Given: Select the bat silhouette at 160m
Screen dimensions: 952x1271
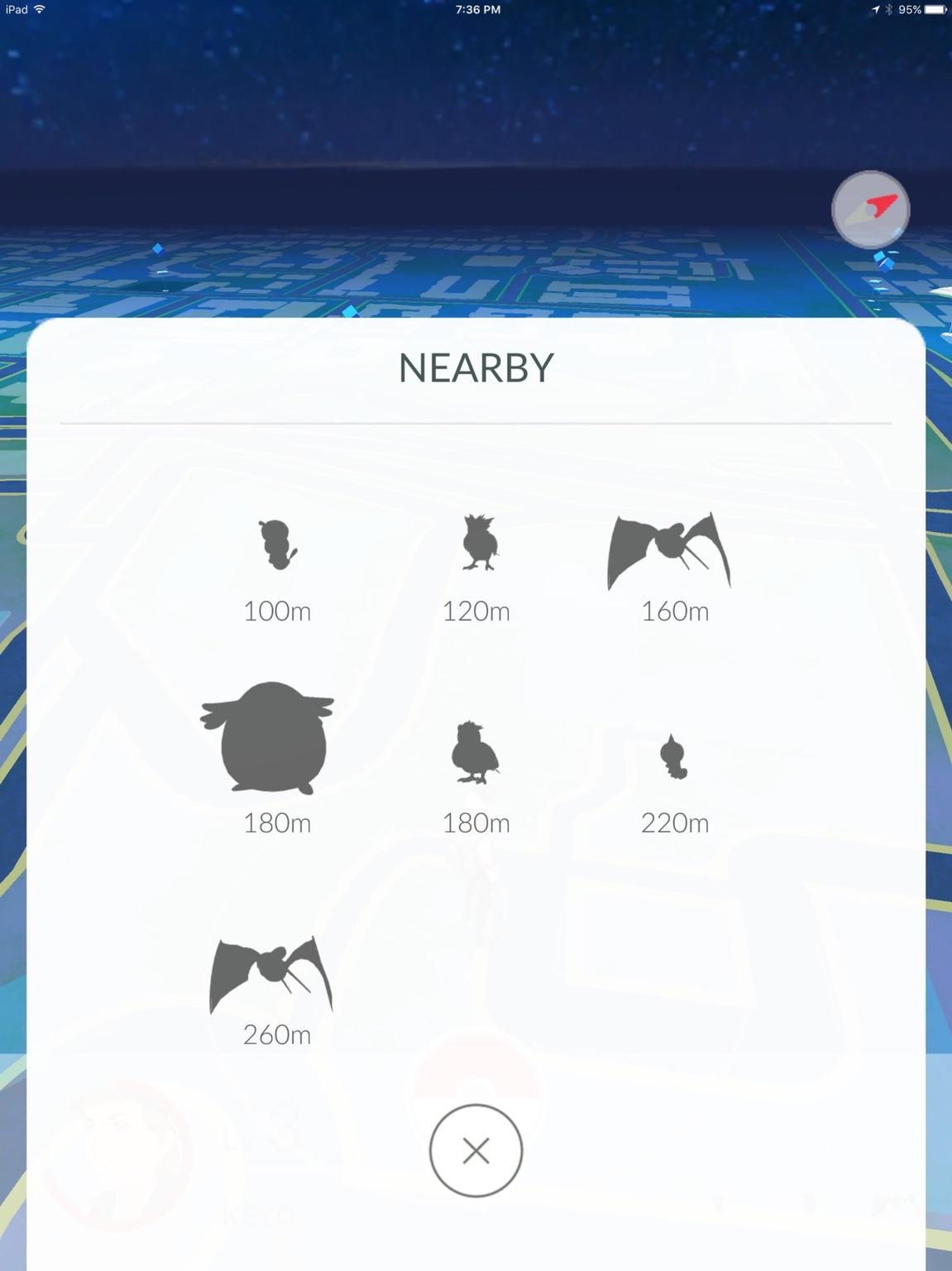Looking at the screenshot, I should 670,551.
